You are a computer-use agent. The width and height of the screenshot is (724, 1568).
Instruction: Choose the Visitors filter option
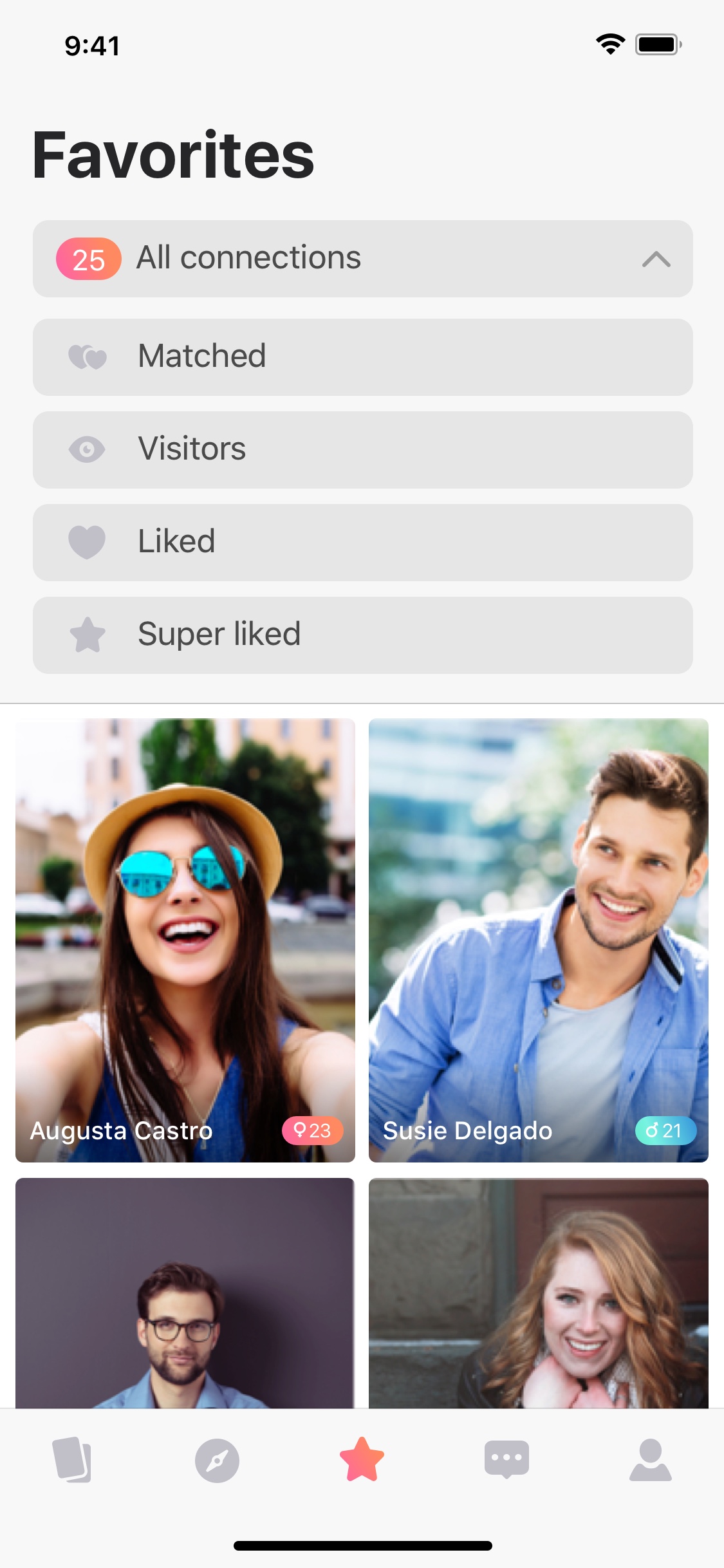click(x=362, y=450)
